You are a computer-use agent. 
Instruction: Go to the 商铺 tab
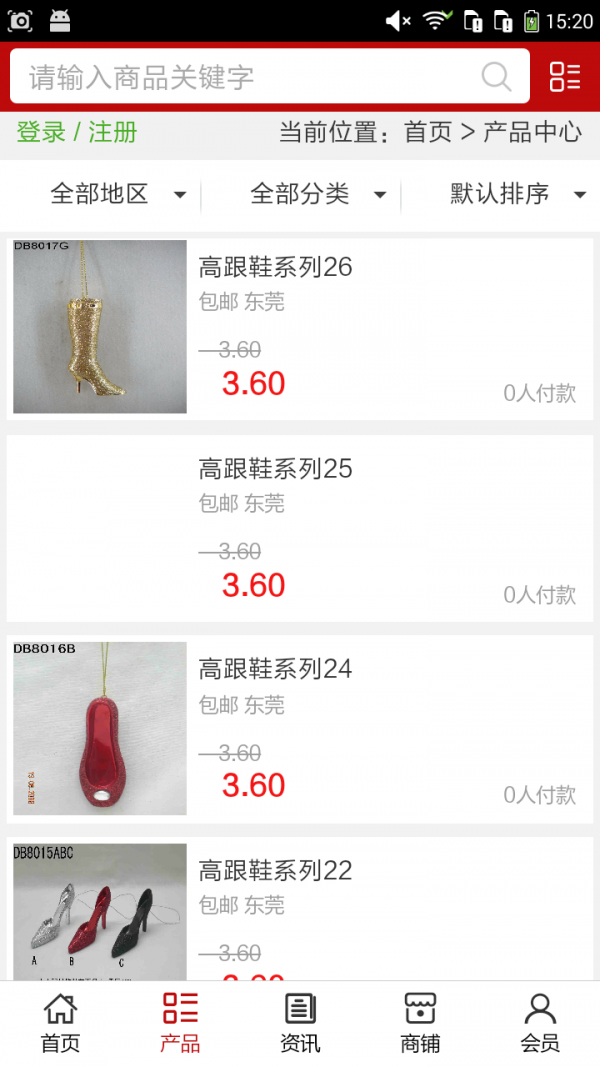(420, 1023)
